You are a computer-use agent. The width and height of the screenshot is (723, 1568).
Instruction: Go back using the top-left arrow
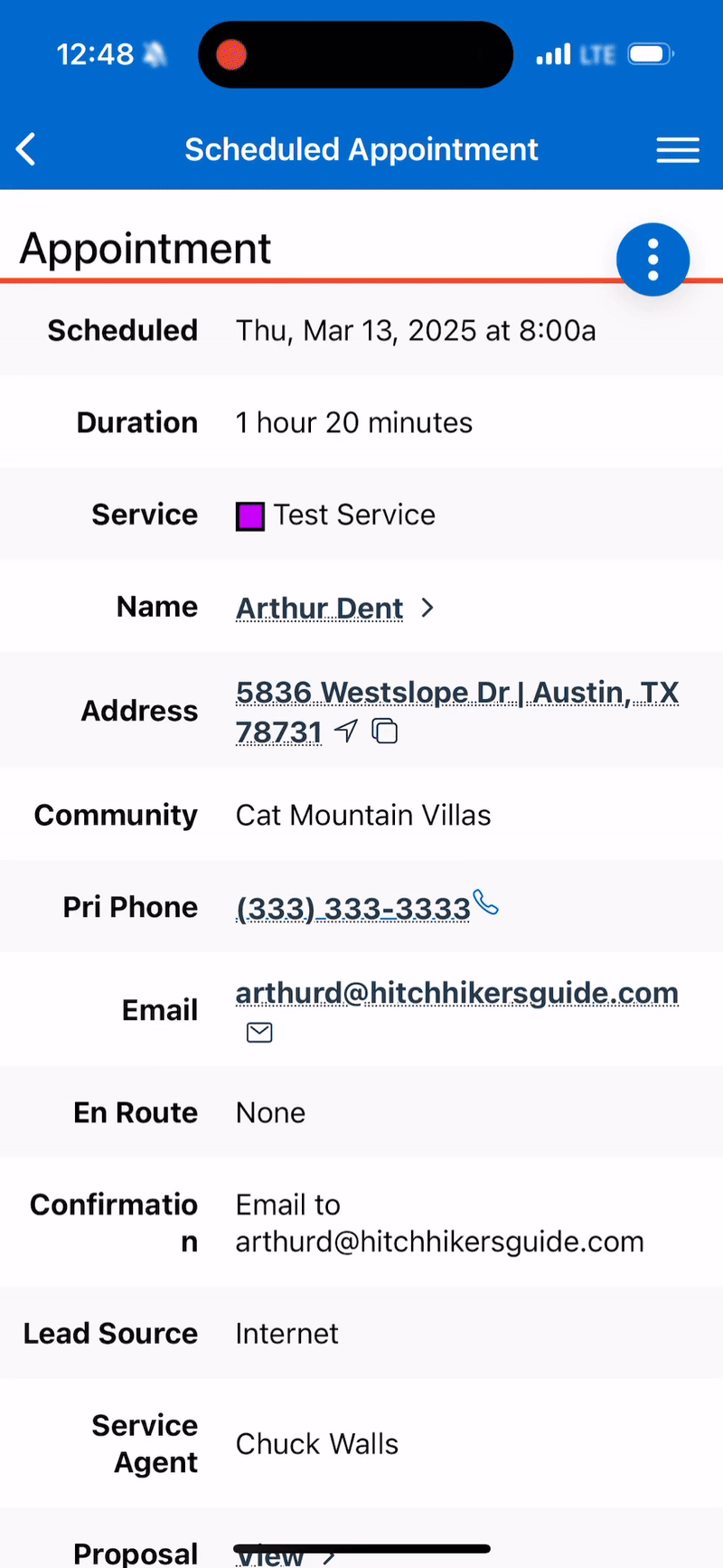(x=27, y=149)
